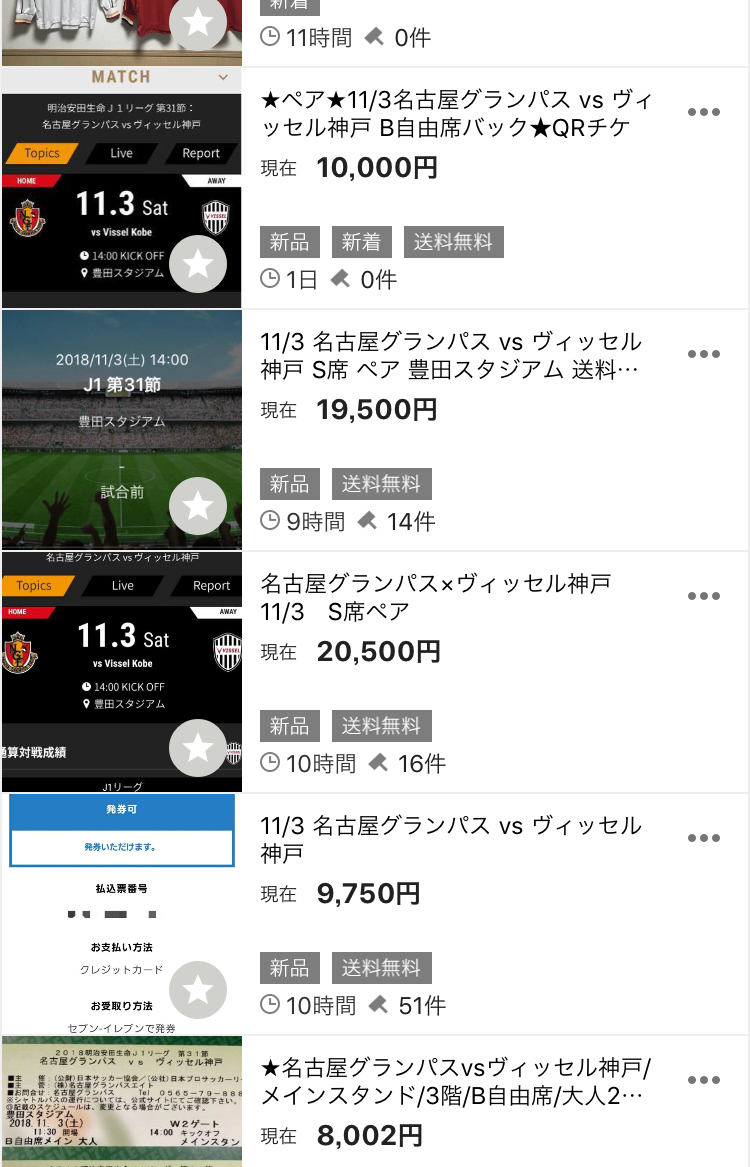Open listing 名古屋グランパス×ヴィッセル神戸 20,500円
Screen dimensions: 750x1167
click(x=435, y=597)
